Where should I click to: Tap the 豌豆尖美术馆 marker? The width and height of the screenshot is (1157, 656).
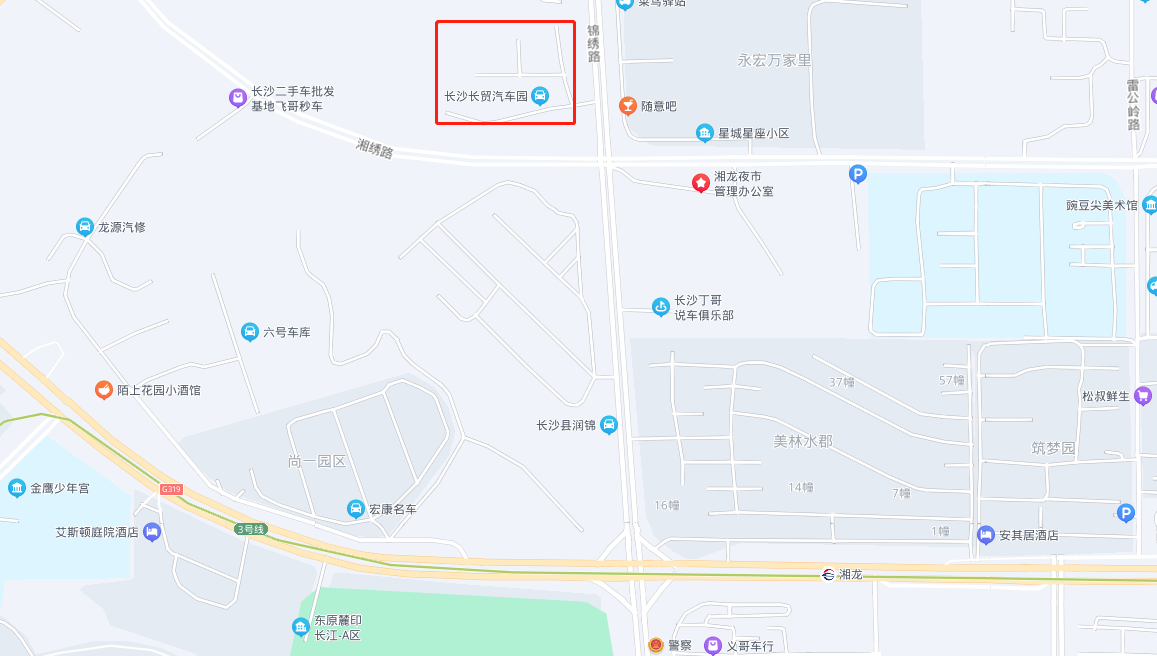tap(1150, 205)
